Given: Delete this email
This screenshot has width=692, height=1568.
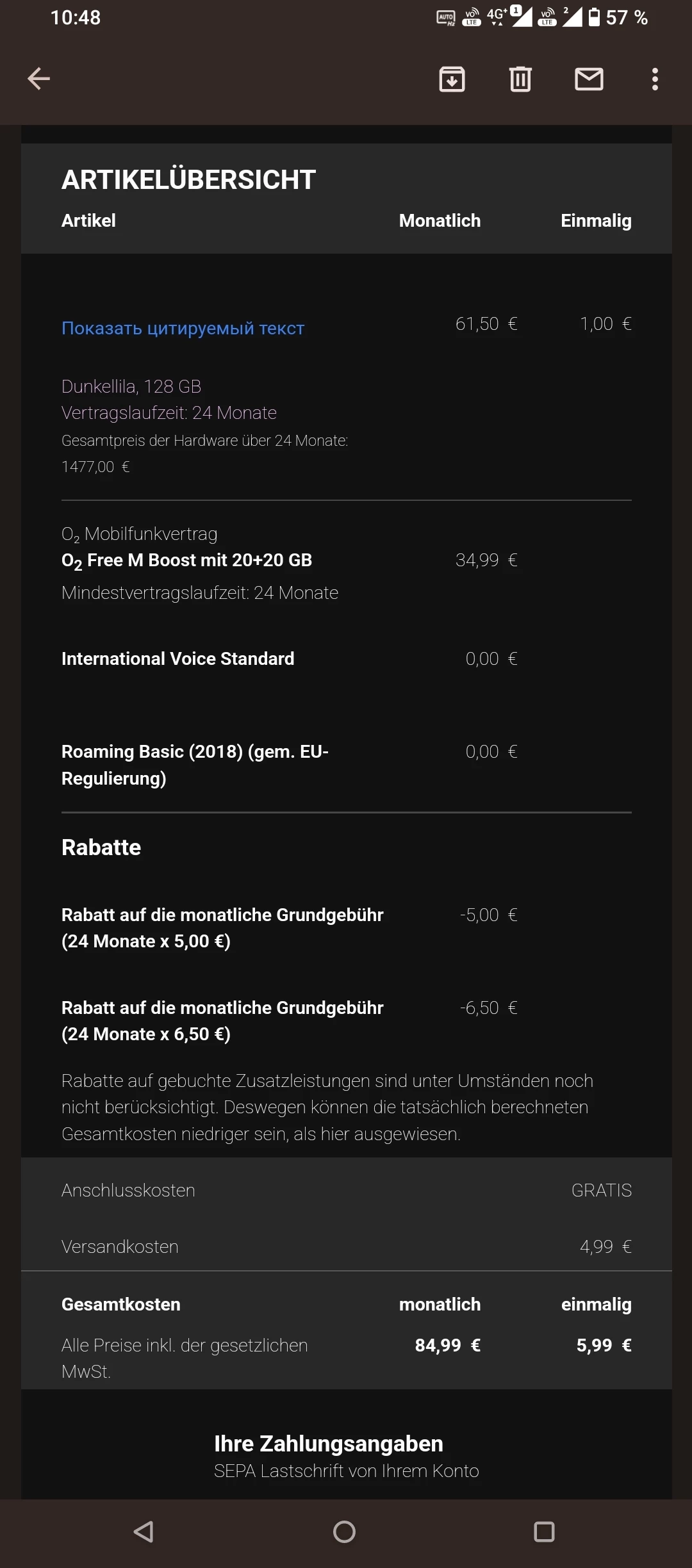Looking at the screenshot, I should (x=520, y=79).
